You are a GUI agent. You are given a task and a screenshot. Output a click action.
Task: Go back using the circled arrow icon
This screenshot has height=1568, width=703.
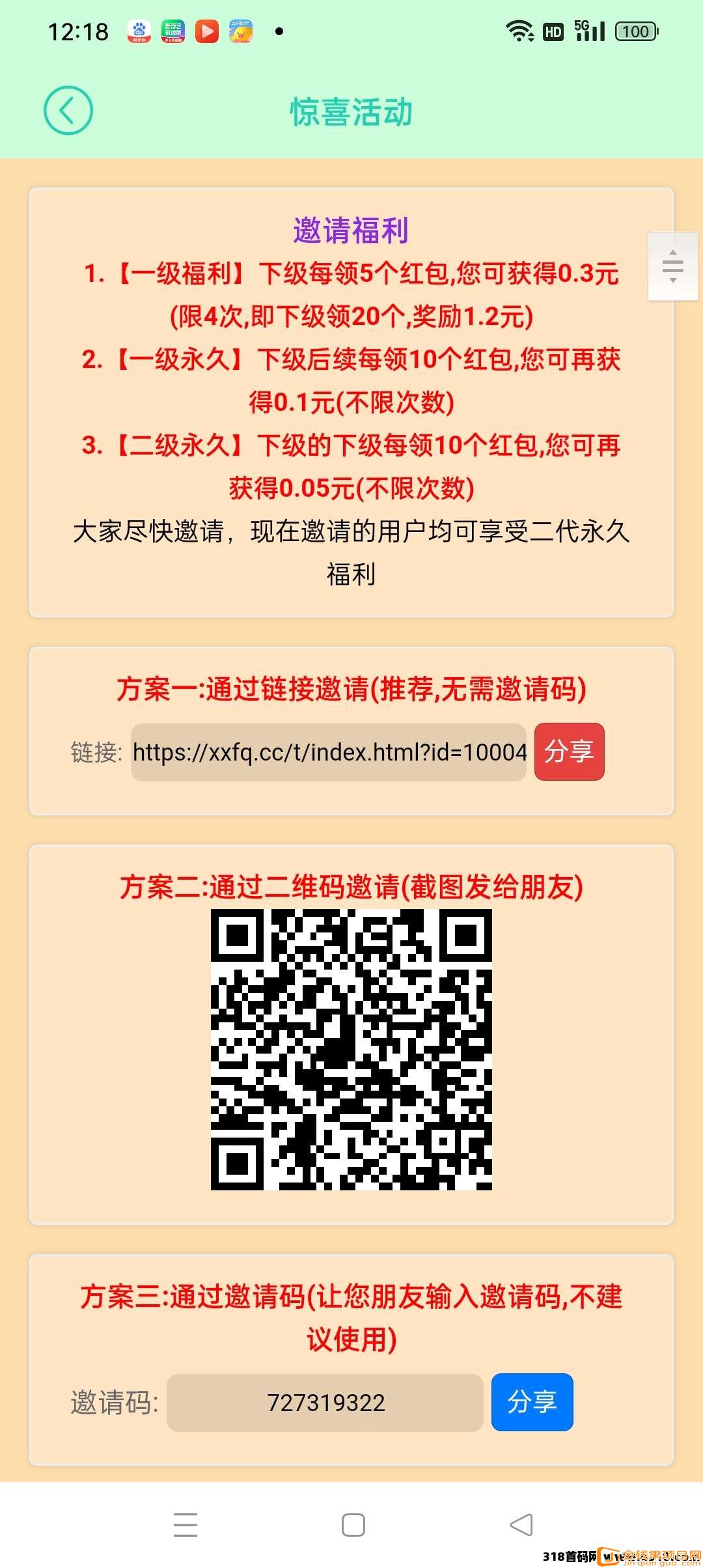coord(68,111)
